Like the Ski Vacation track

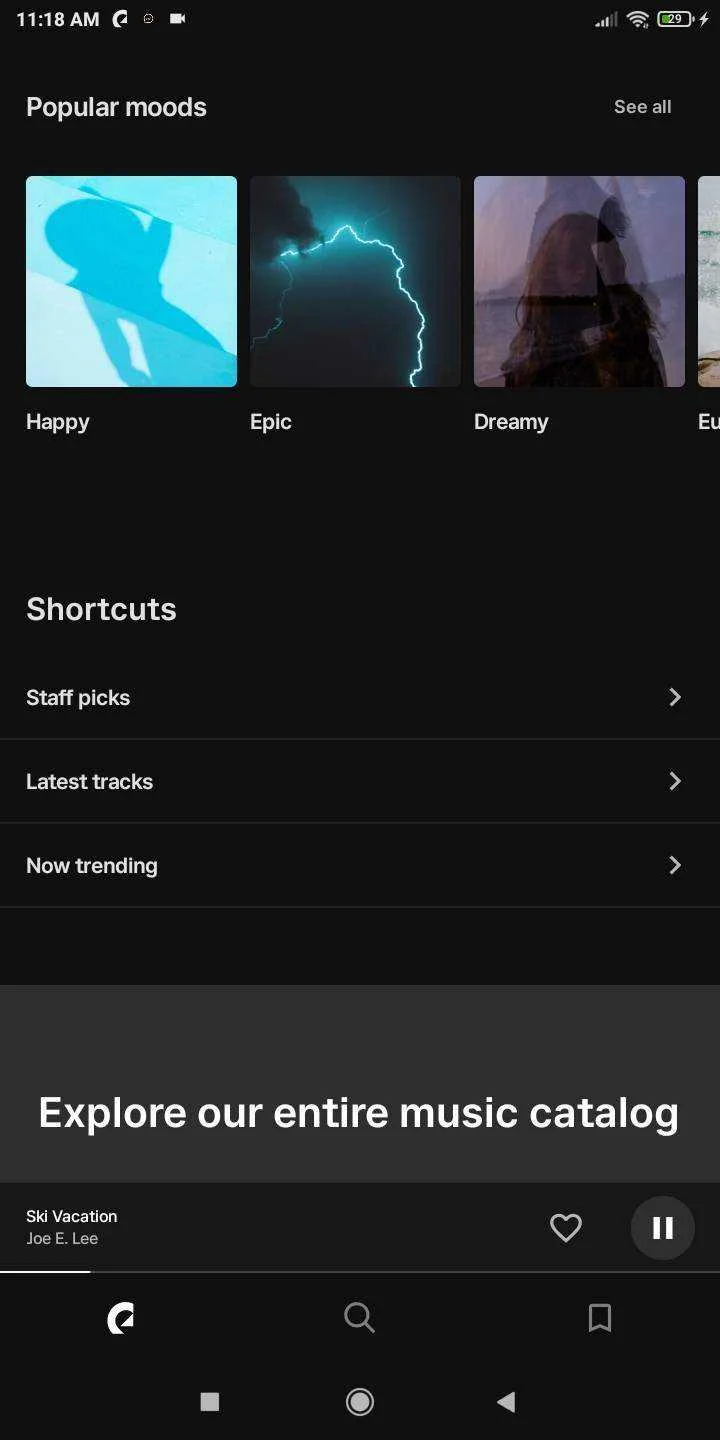[566, 1228]
